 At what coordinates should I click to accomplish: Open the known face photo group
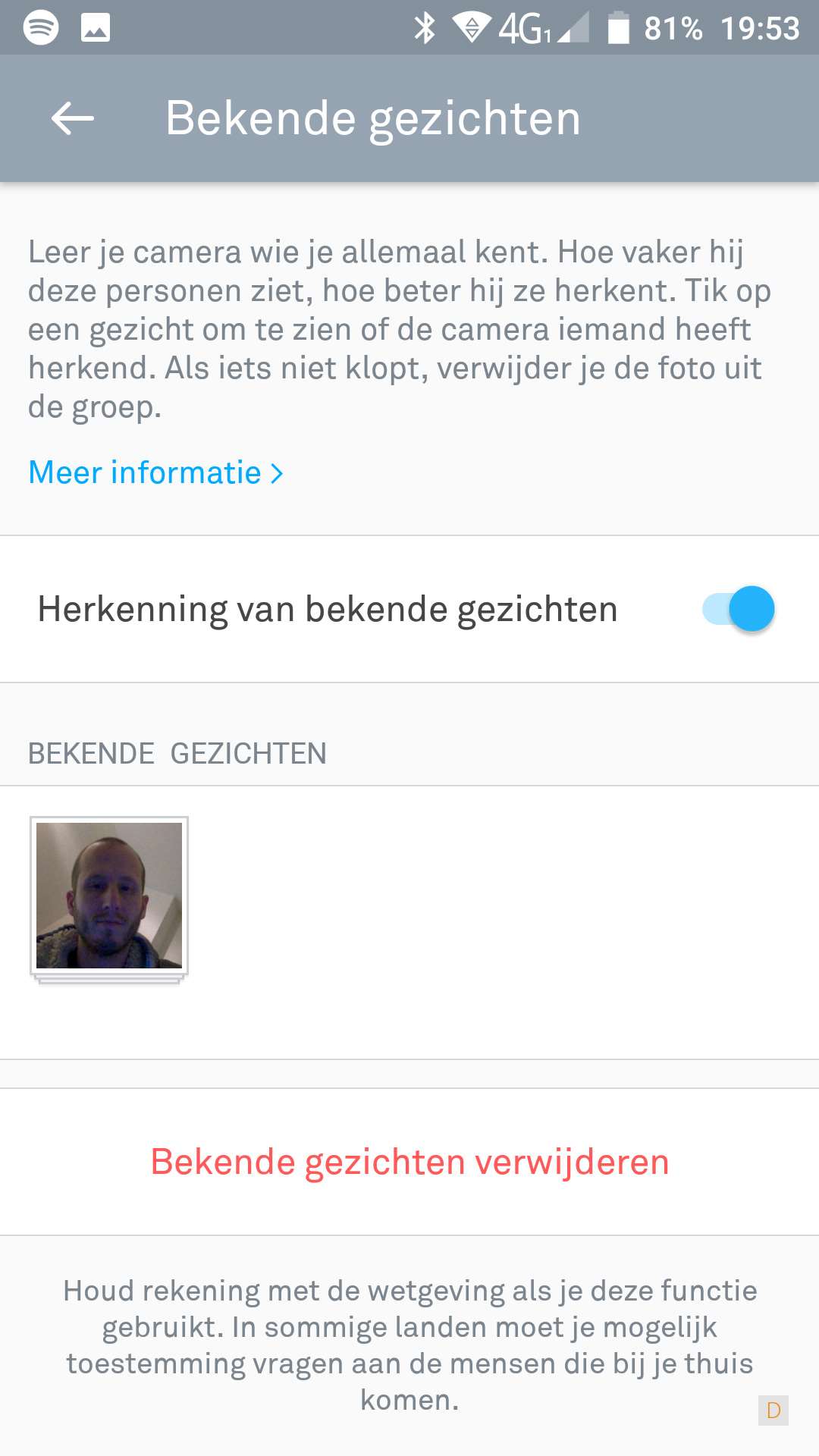tap(109, 896)
